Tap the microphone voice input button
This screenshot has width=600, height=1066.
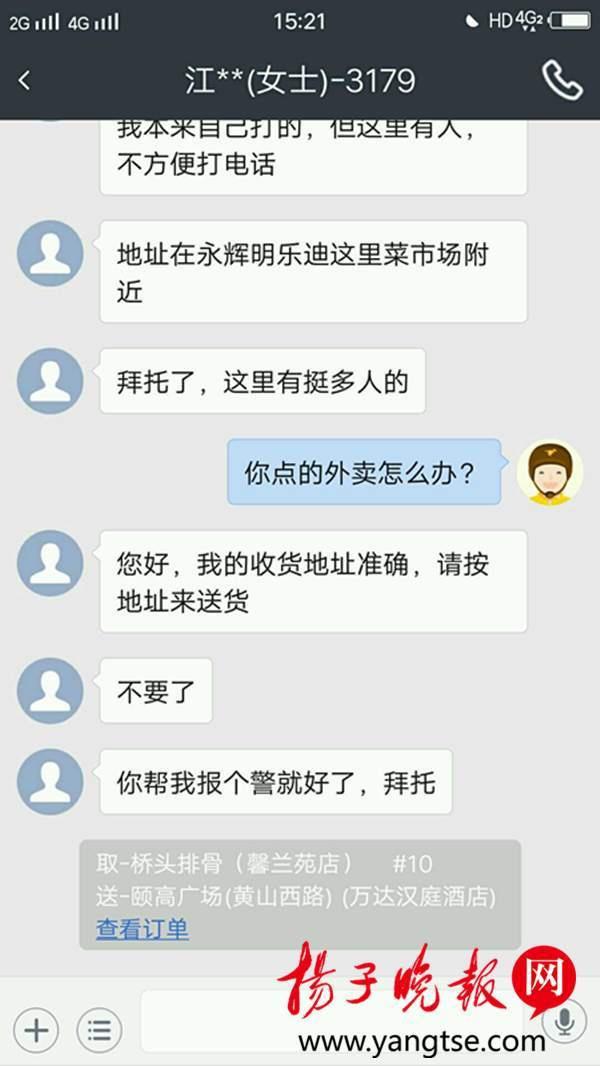point(564,1022)
